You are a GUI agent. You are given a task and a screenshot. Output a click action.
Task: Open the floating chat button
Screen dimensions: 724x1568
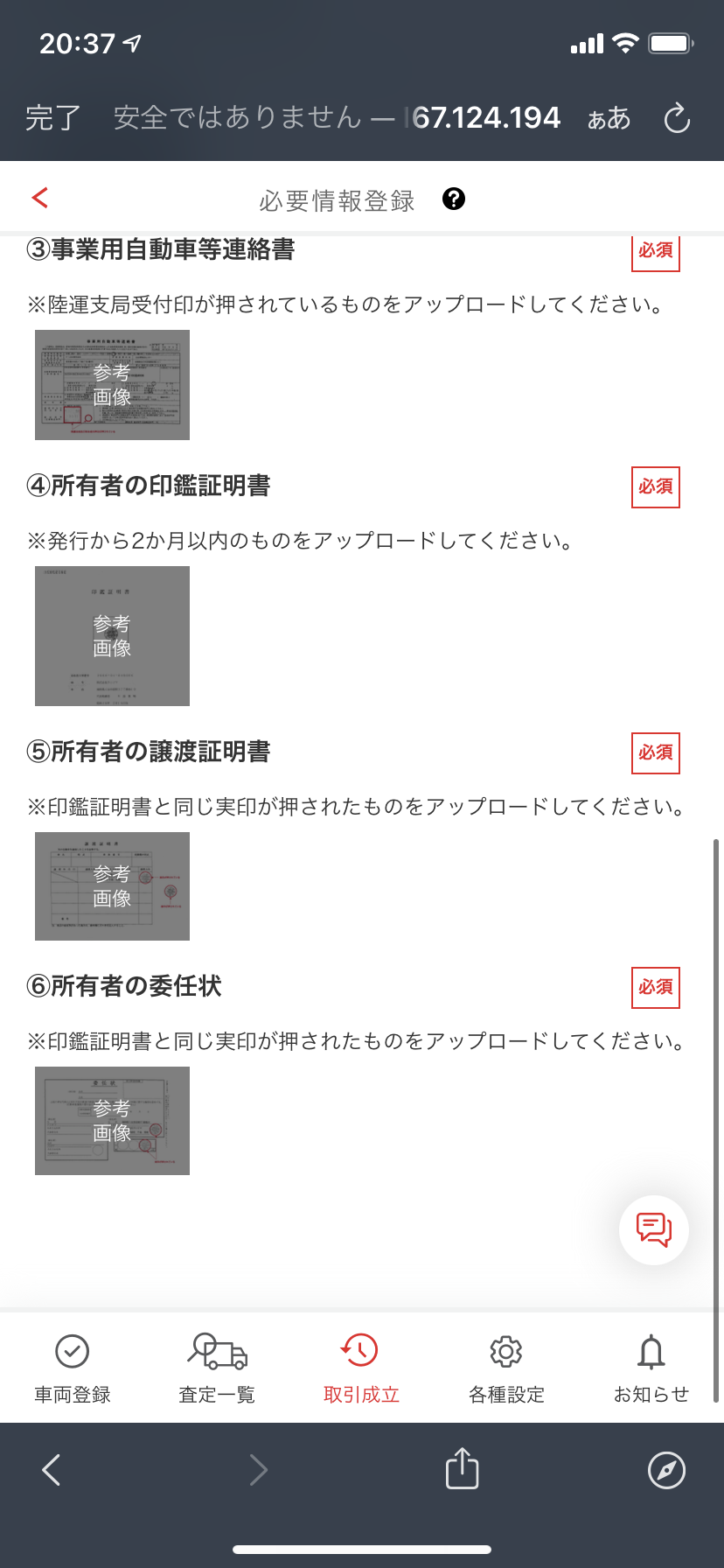(654, 1229)
